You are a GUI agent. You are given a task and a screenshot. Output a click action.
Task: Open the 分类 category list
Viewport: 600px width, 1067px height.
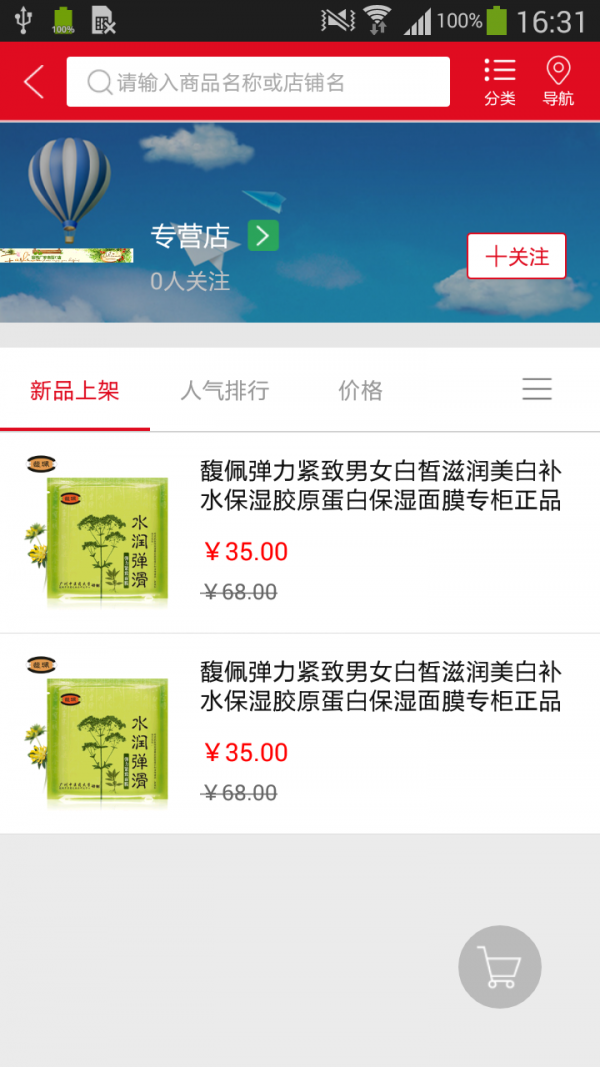point(500,81)
